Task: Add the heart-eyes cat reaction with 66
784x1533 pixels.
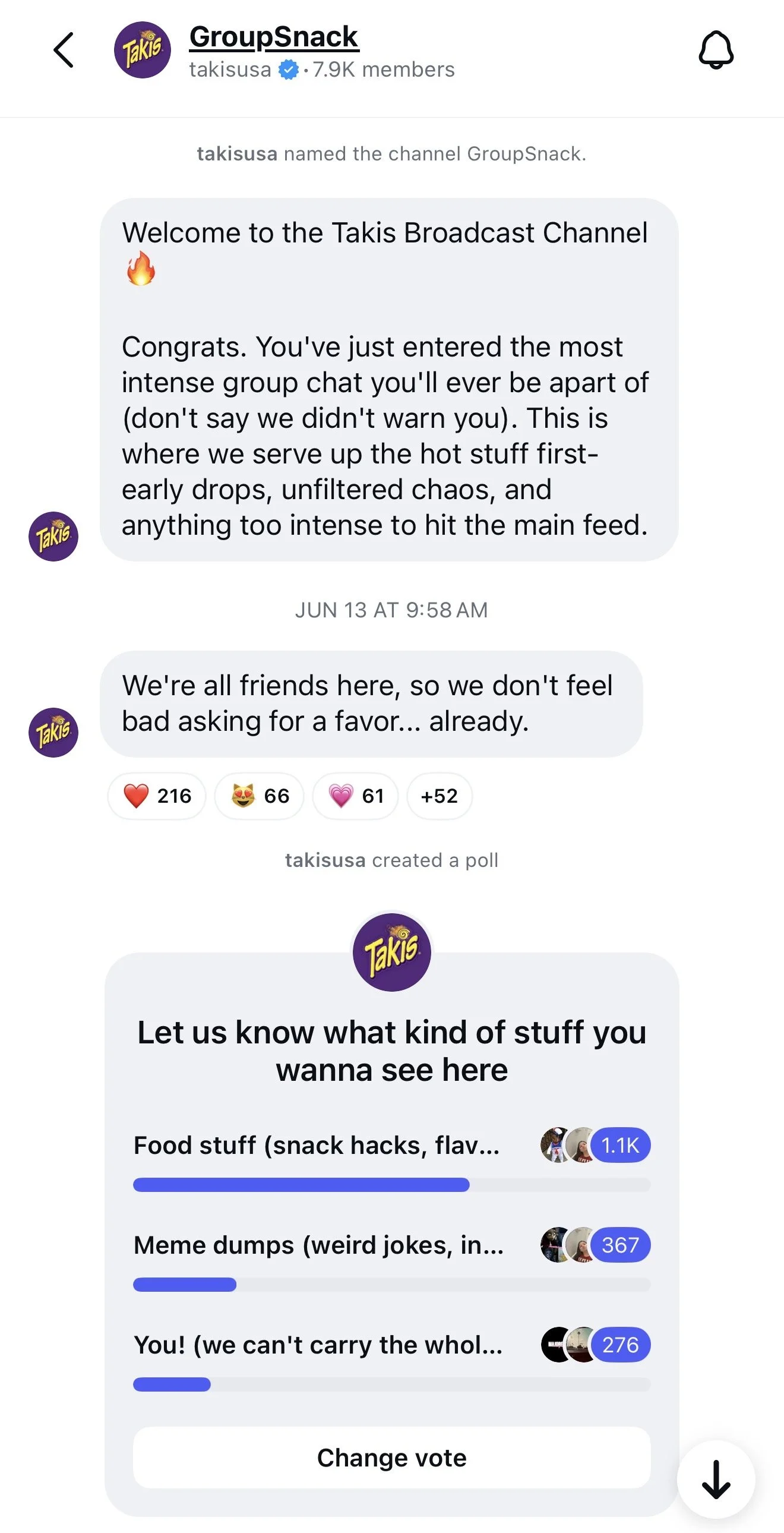Action: pyautogui.click(x=260, y=796)
